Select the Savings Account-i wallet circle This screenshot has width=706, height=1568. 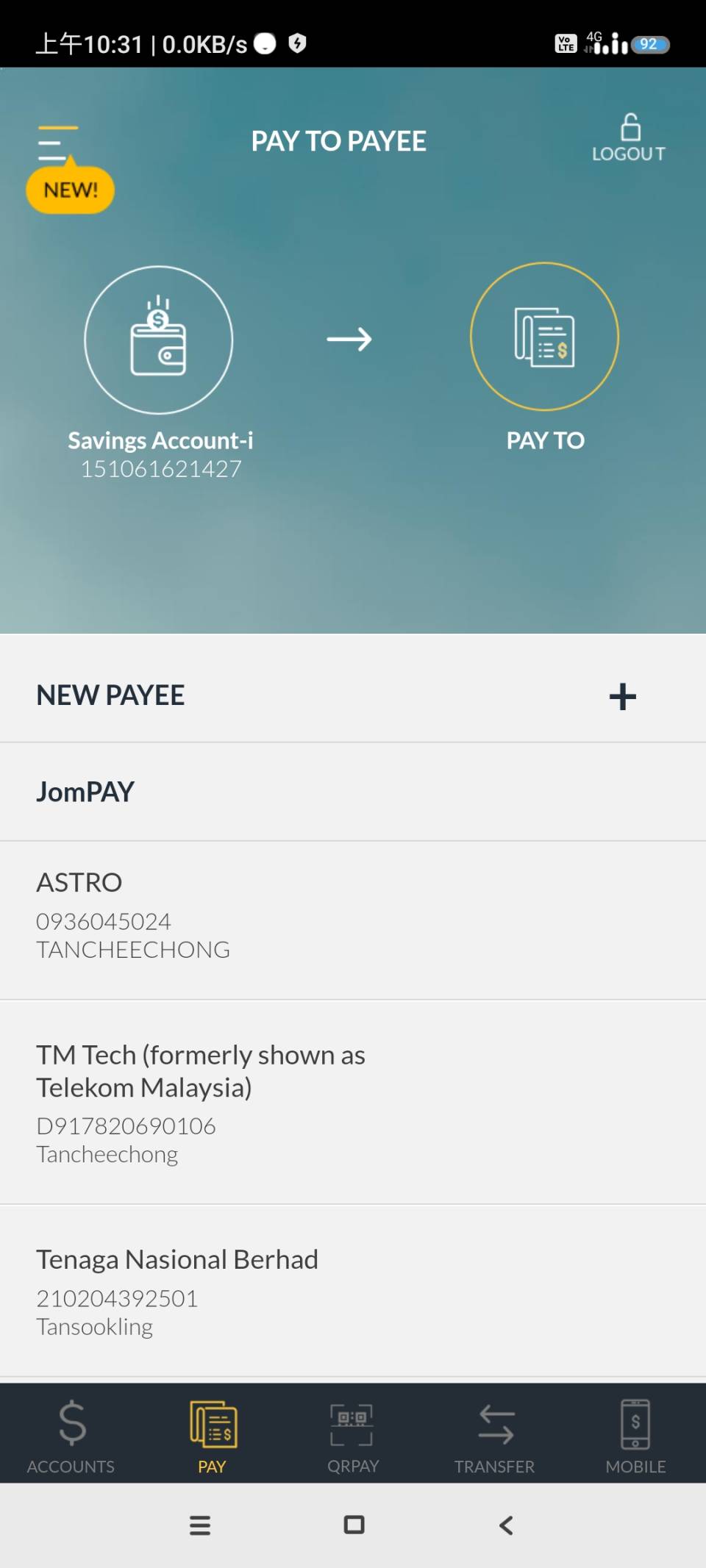pos(159,340)
